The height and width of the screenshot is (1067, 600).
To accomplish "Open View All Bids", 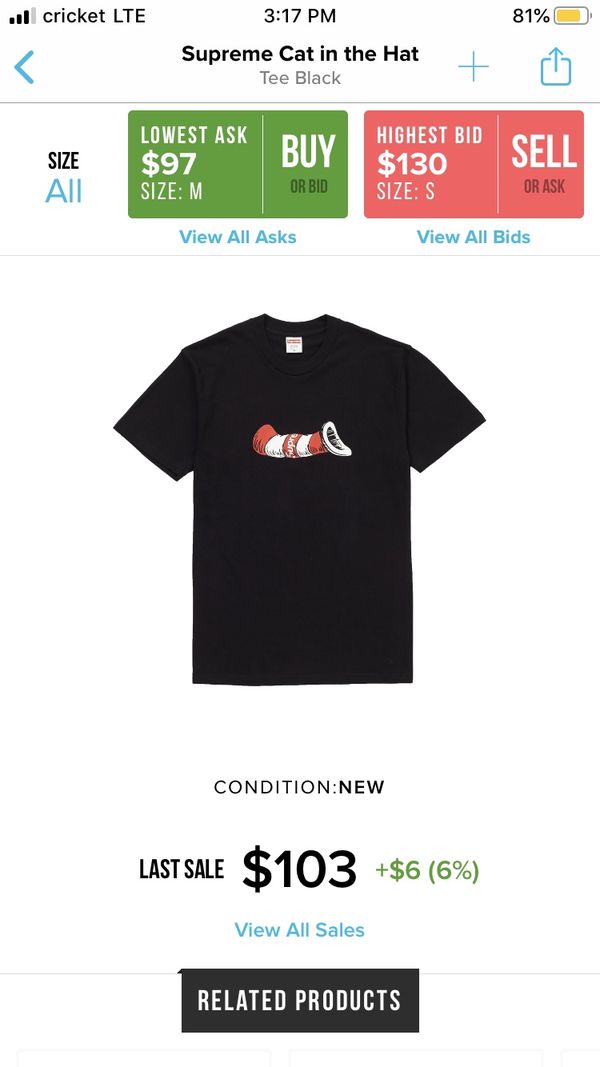I will (x=473, y=237).
